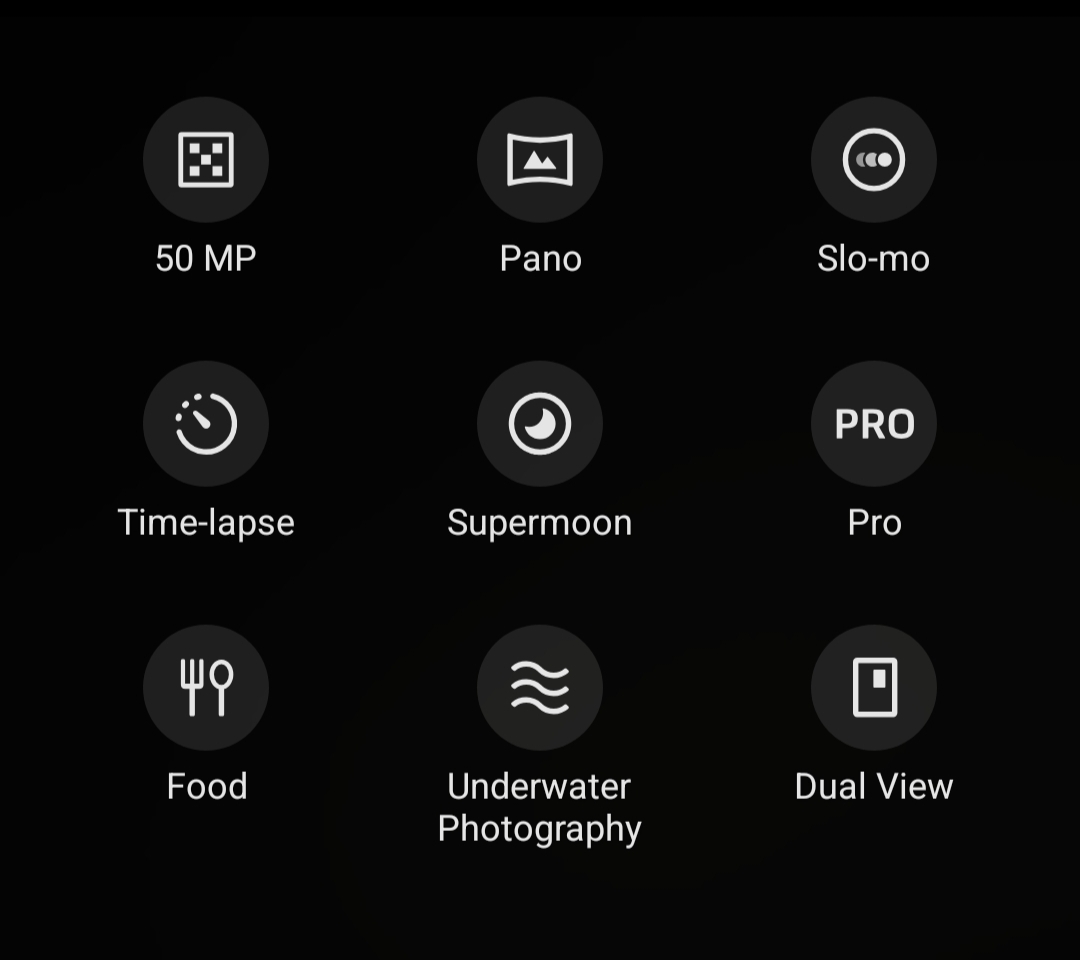1080x960 pixels.
Task: Open Slo-mo video mode
Action: point(873,160)
